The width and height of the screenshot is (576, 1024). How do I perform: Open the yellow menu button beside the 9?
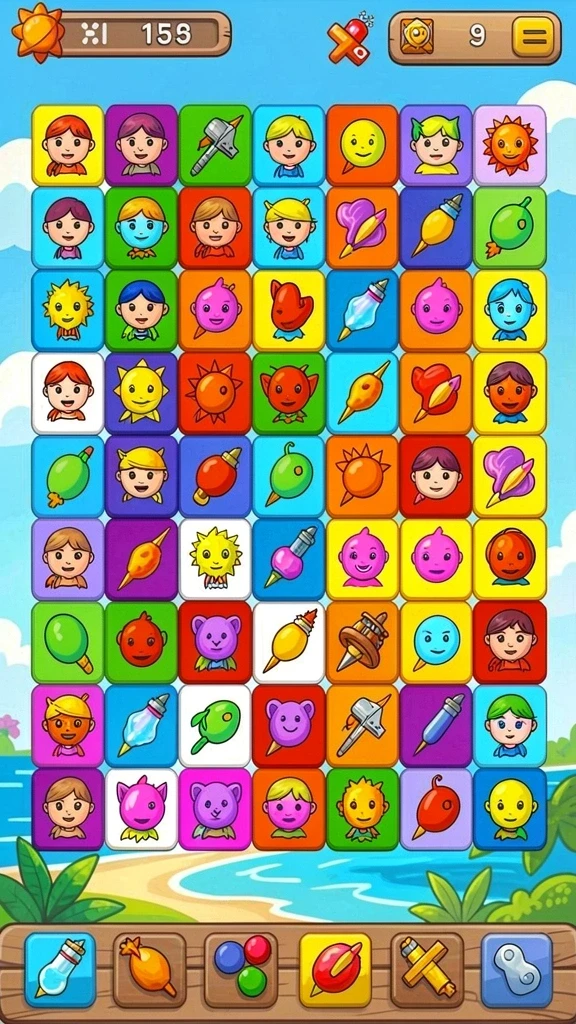tap(533, 36)
